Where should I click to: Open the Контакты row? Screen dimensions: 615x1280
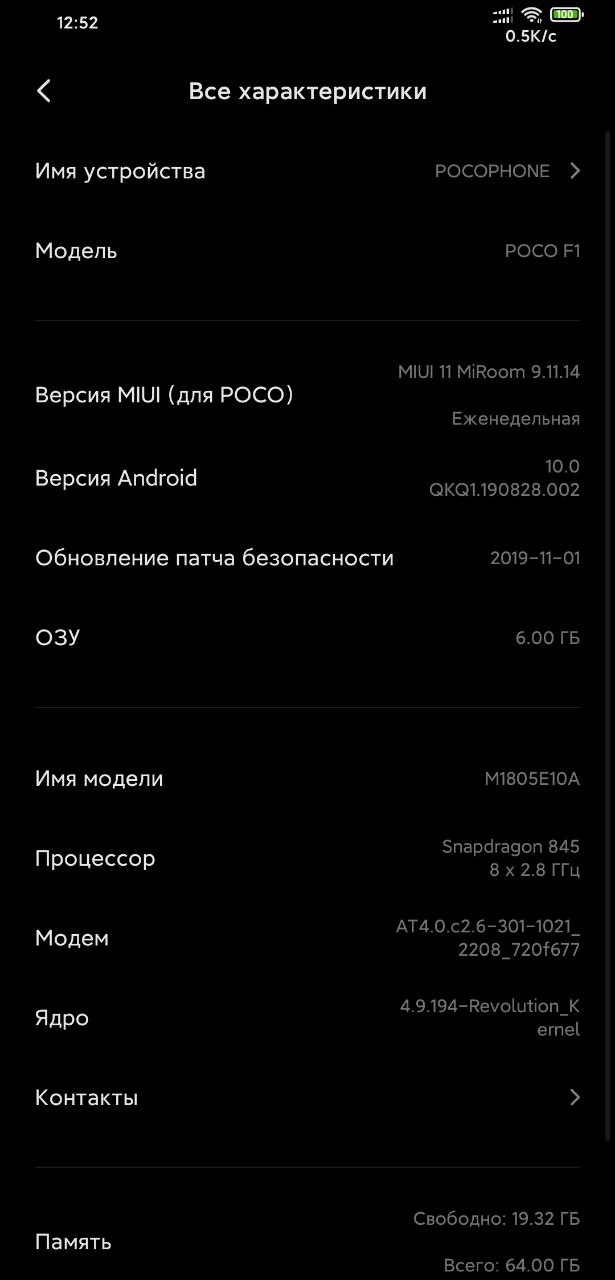pos(307,1097)
